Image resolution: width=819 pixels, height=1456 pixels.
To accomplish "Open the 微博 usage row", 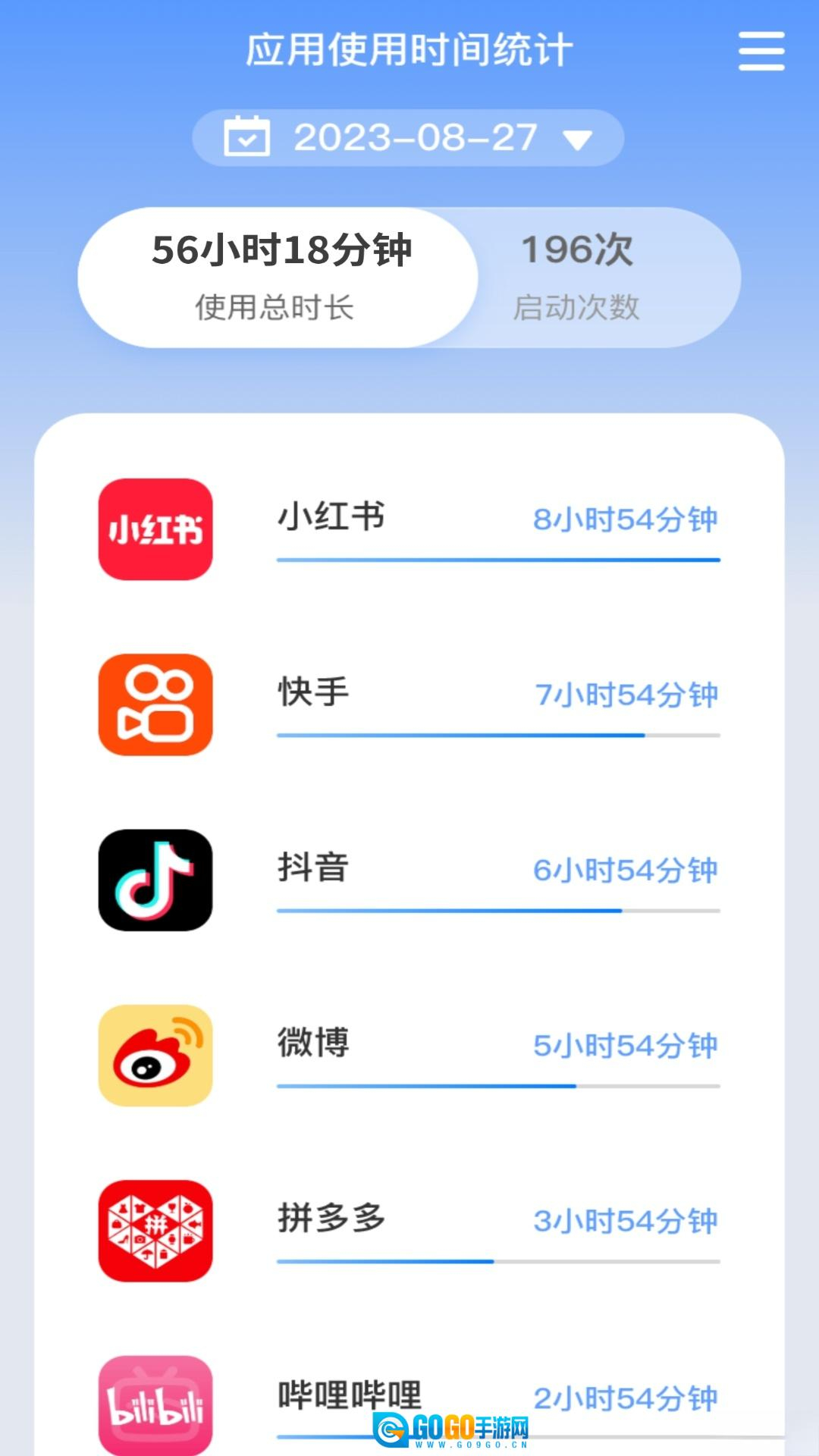I will coord(409,1055).
